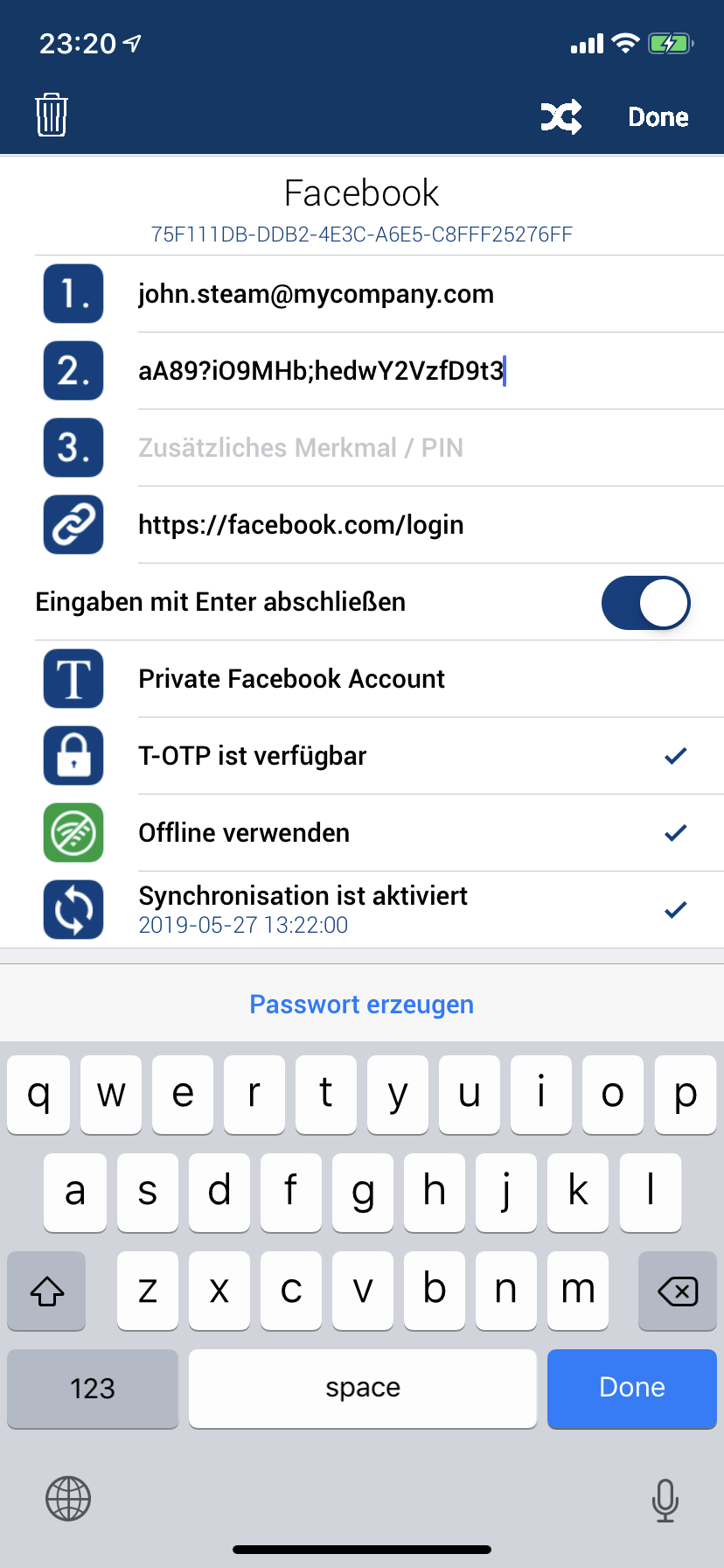Image resolution: width=724 pixels, height=1568 pixels.
Task: Start dictation with the microphone key
Action: pyautogui.click(x=665, y=1500)
